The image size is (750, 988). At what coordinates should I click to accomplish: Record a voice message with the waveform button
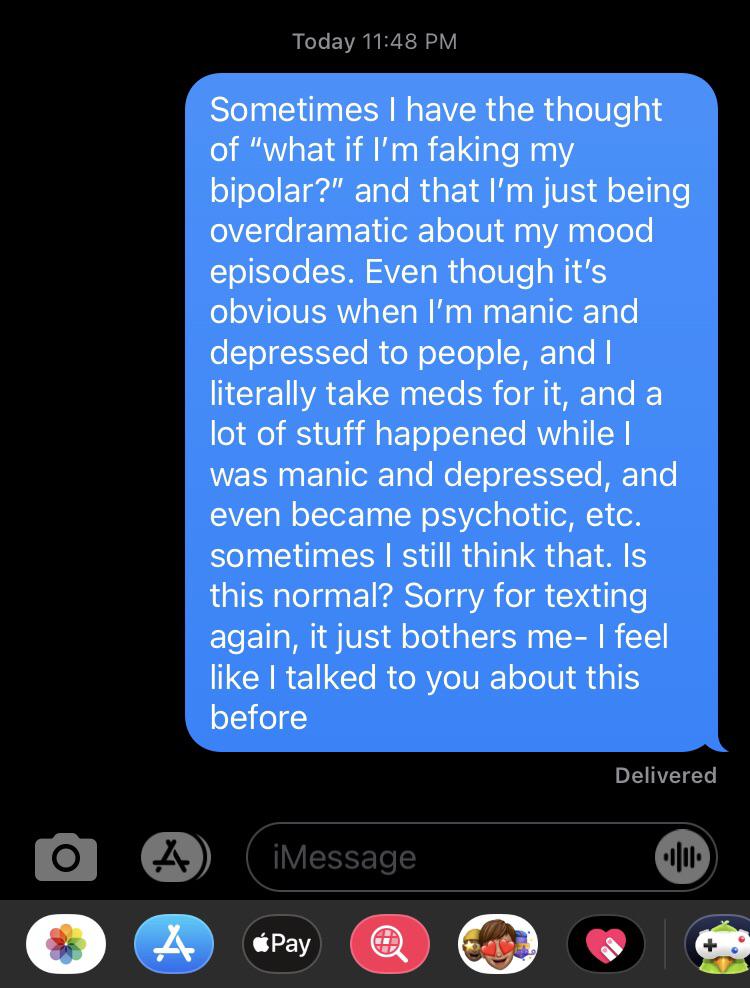(x=683, y=857)
